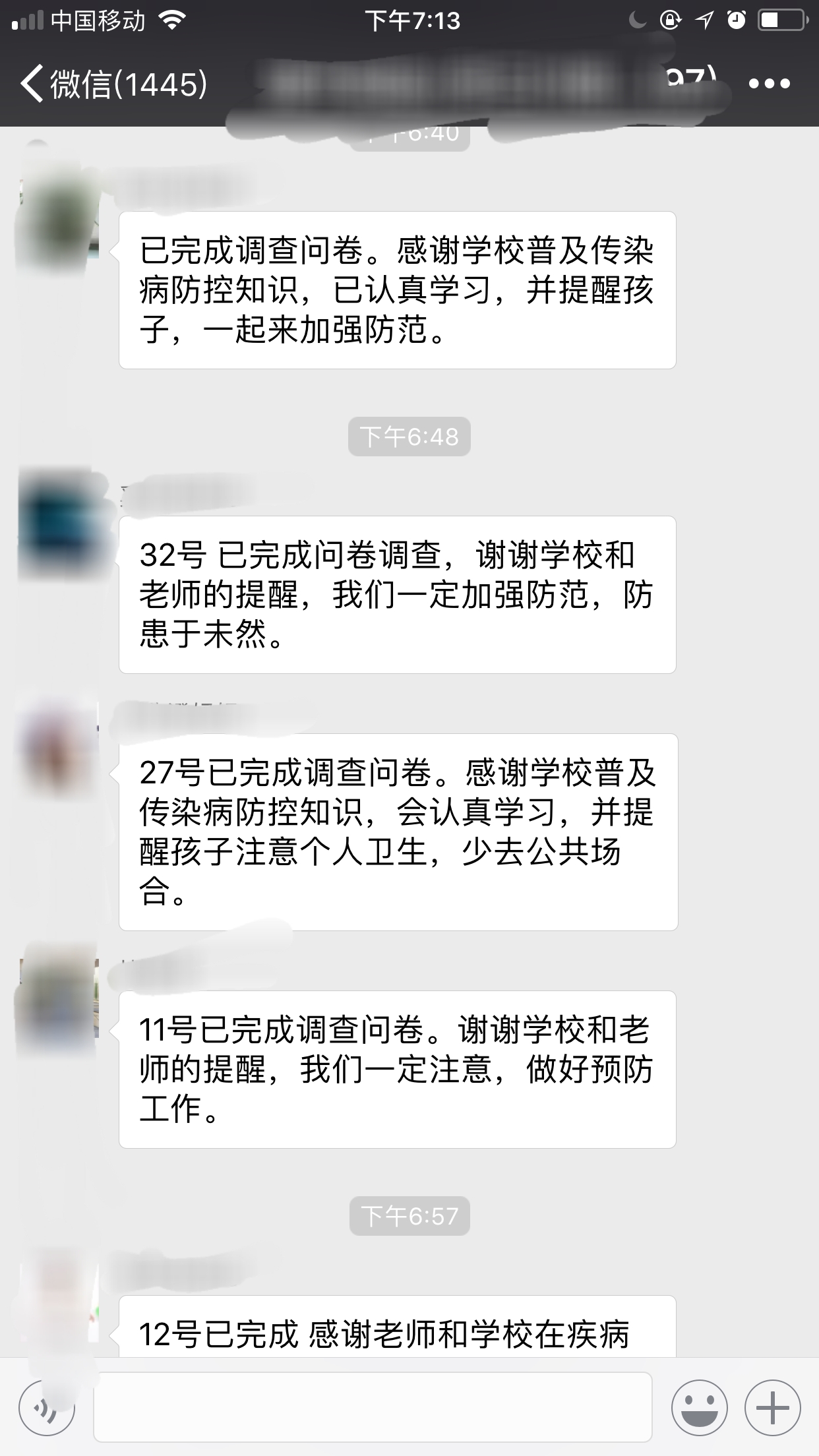
Task: Open the emoji sticker panel
Action: 699,1407
